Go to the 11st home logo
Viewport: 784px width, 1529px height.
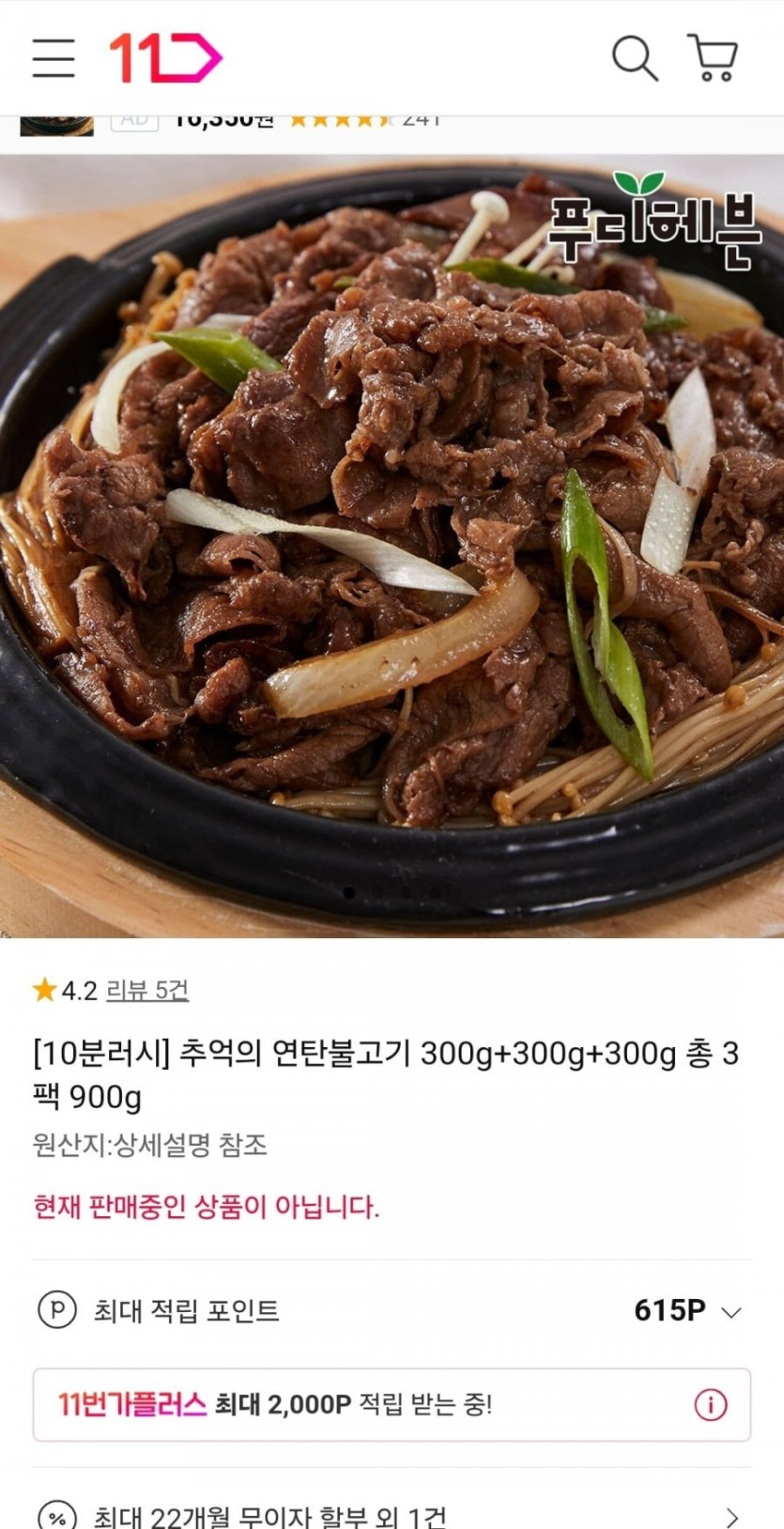(165, 58)
